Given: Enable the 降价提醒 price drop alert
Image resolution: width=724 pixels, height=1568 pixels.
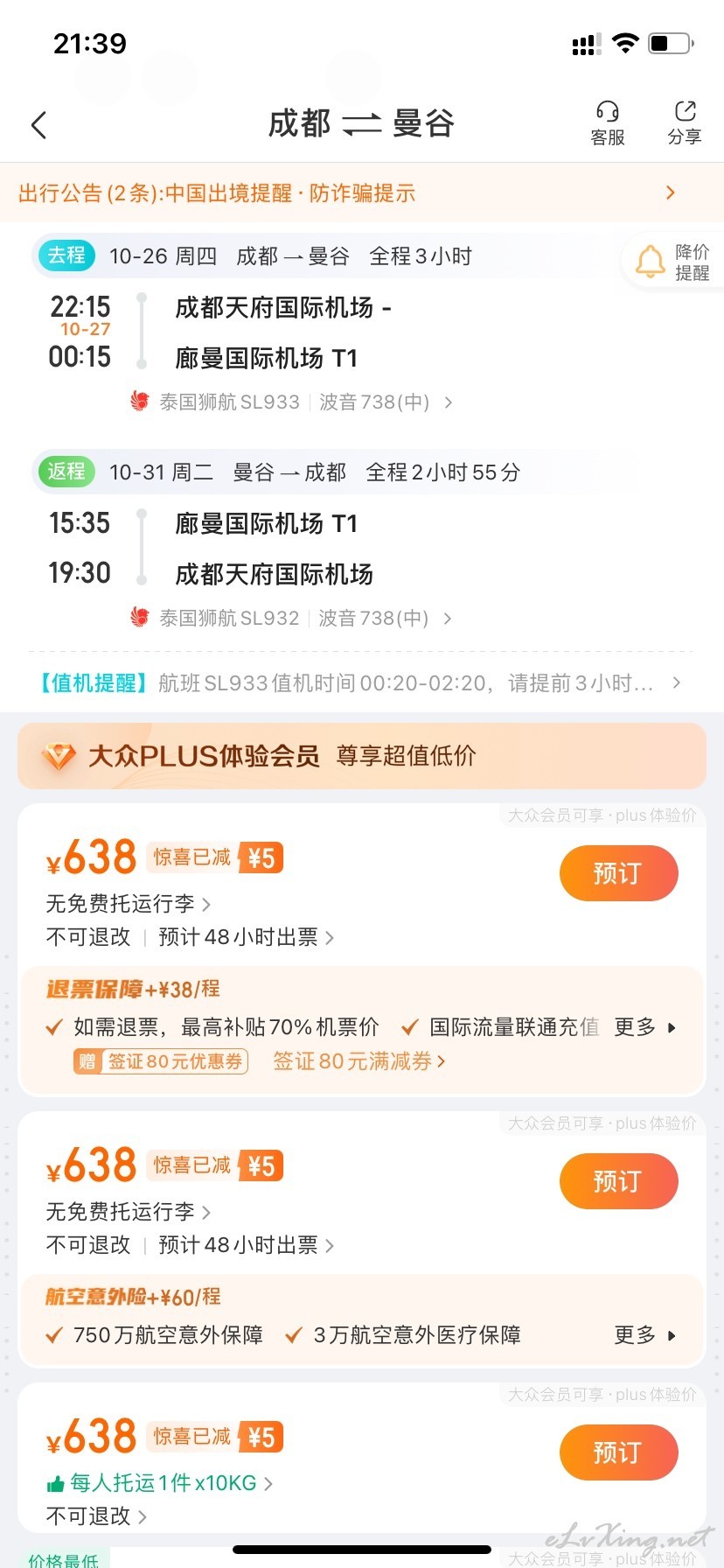Looking at the screenshot, I should (672, 262).
